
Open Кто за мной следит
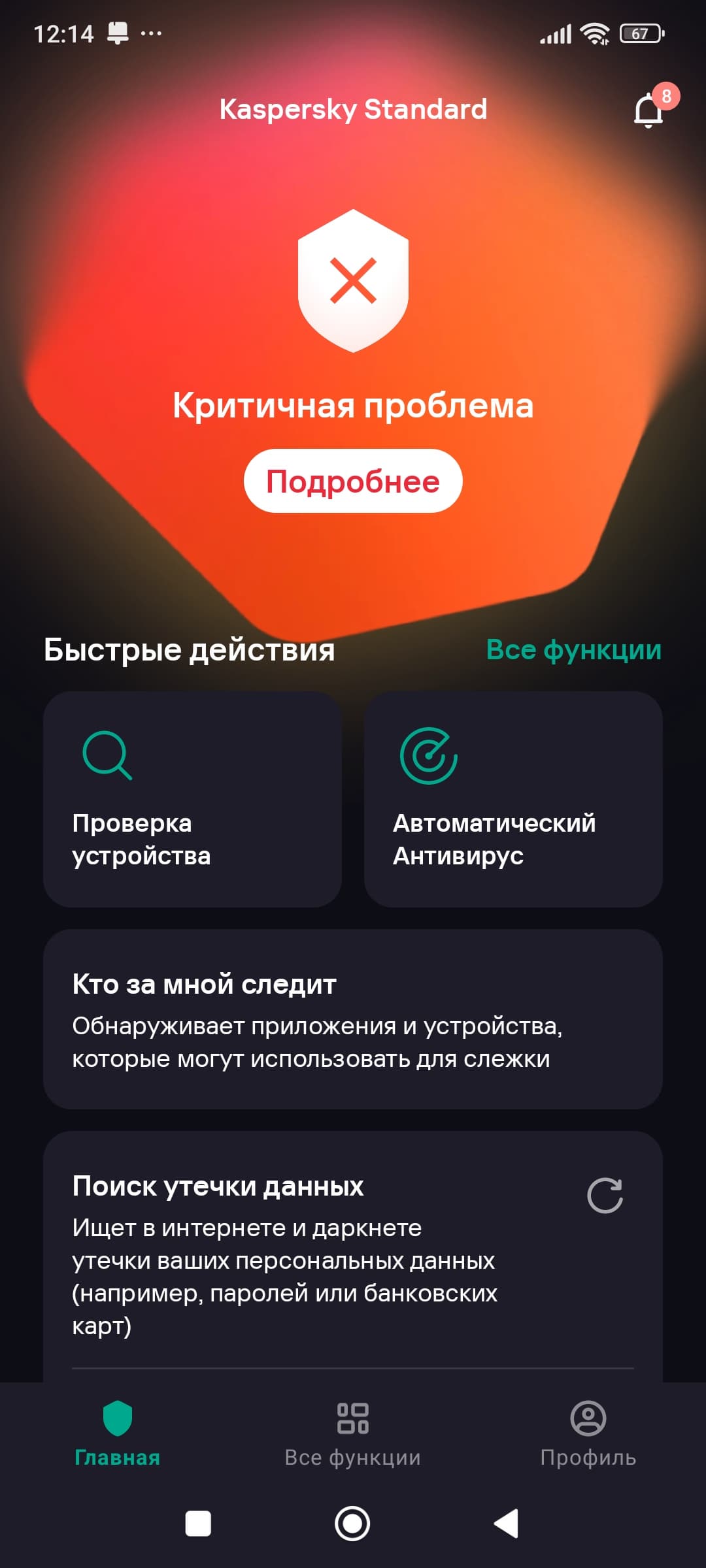click(x=353, y=1019)
